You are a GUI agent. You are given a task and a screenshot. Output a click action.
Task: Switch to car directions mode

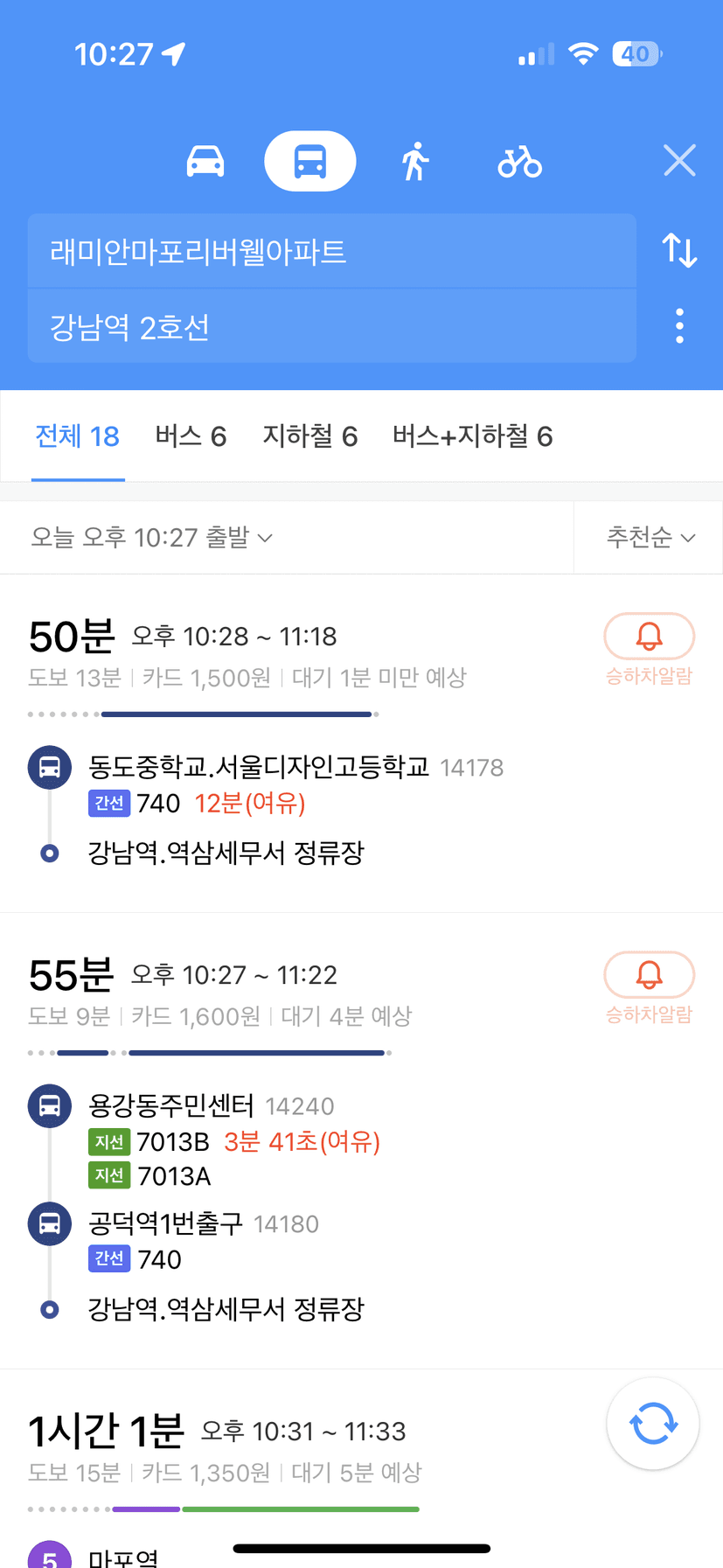[205, 162]
